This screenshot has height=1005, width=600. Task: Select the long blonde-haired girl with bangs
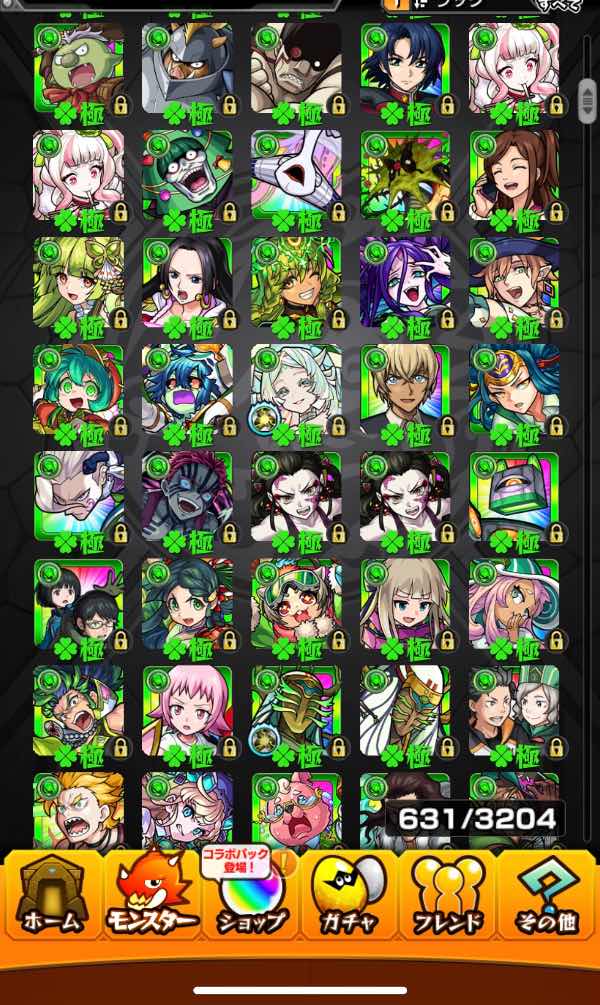405,604
